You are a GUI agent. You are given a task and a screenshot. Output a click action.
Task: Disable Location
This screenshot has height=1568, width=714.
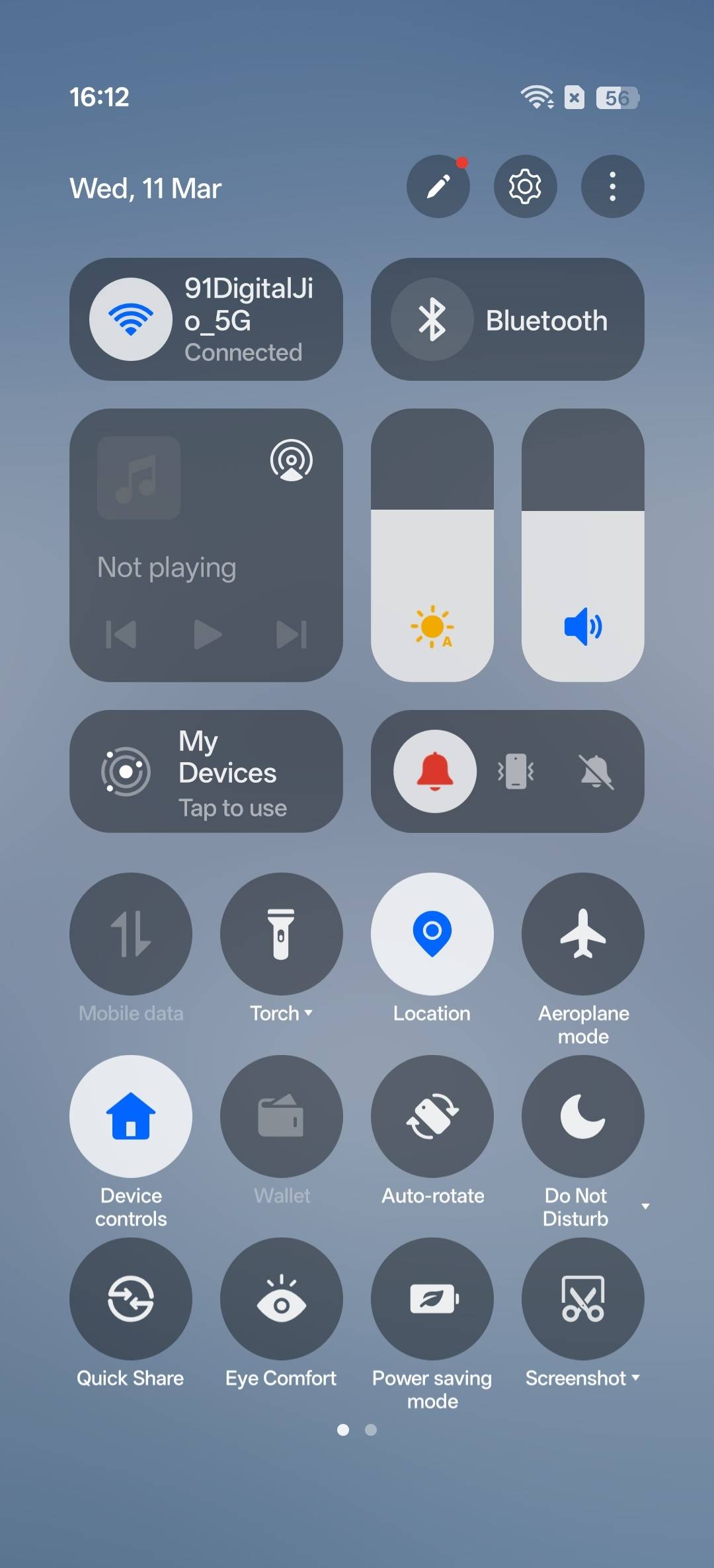432,934
